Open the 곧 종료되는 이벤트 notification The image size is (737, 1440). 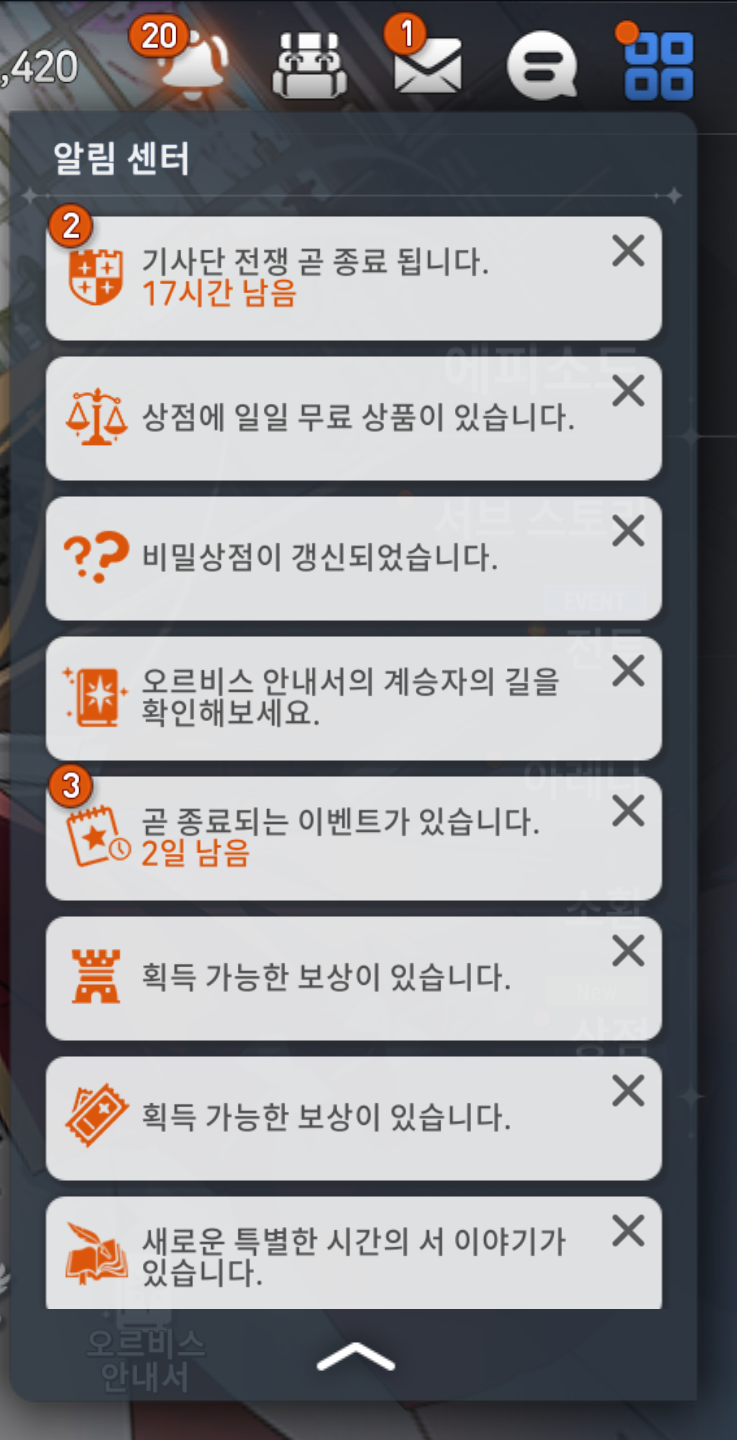point(353,838)
